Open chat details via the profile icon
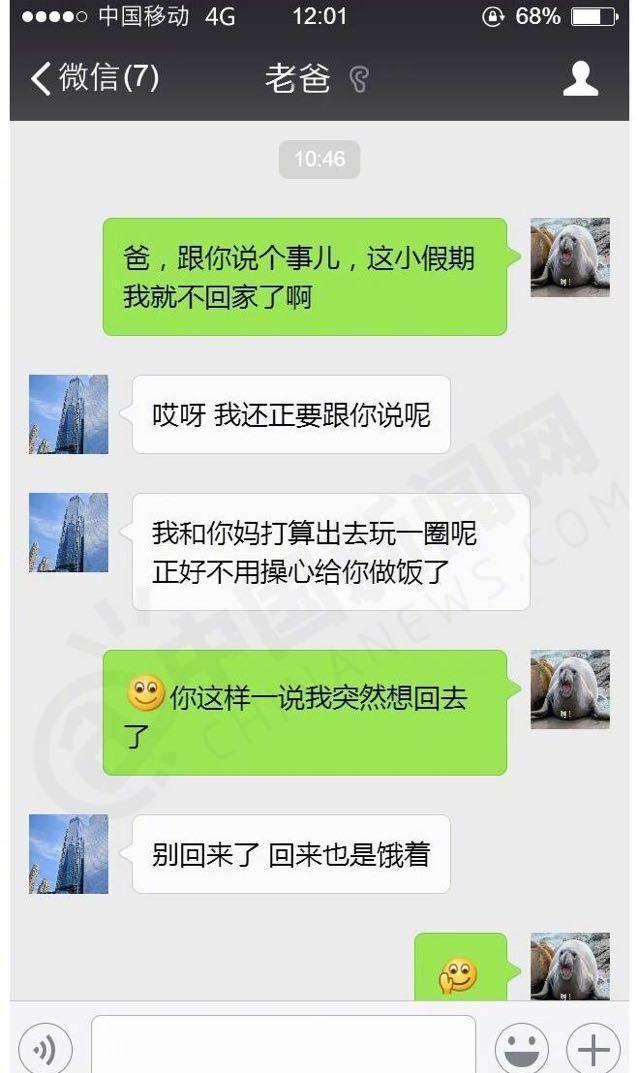 pyautogui.click(x=581, y=78)
